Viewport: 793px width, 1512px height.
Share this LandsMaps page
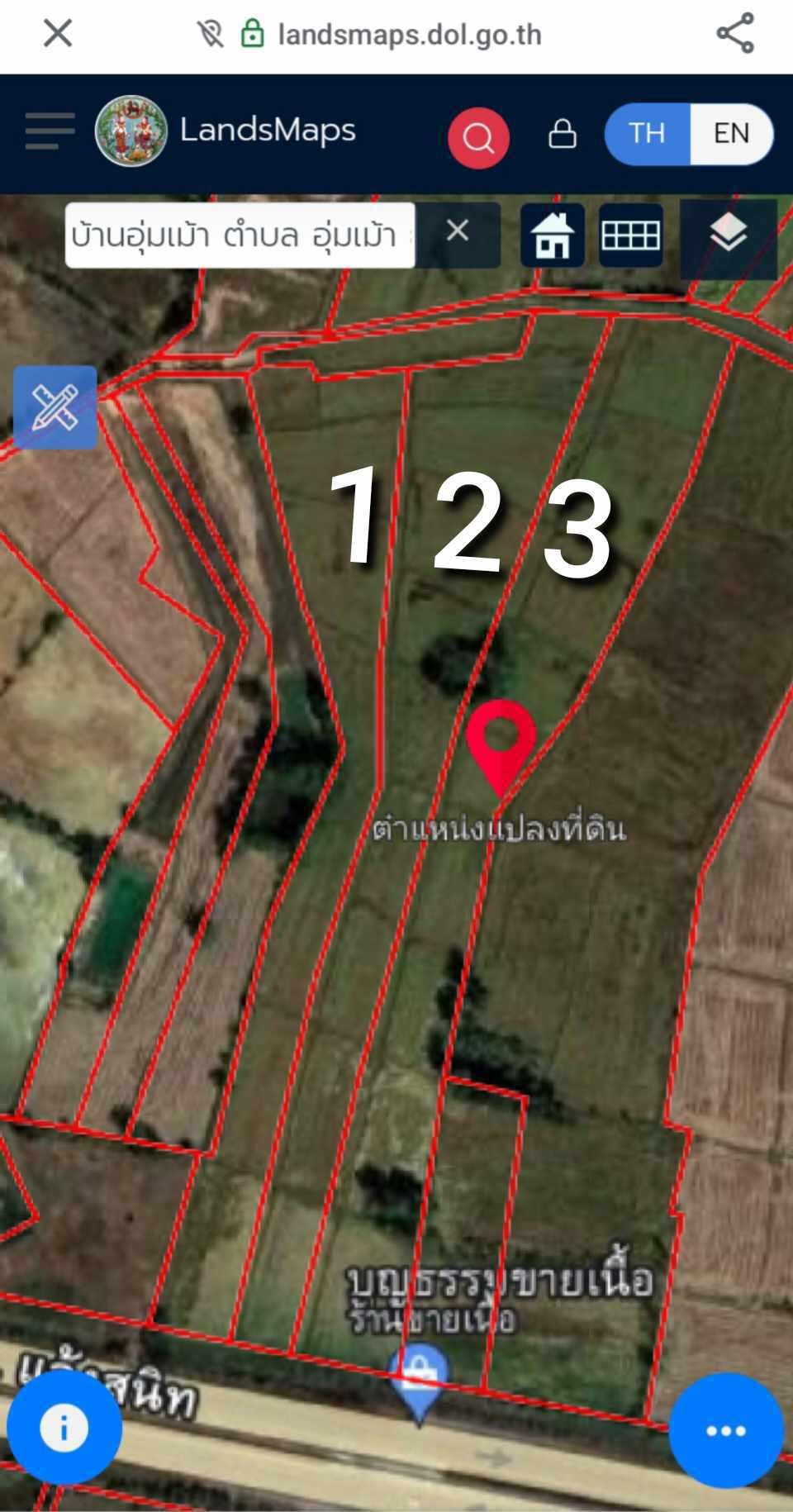tap(734, 34)
